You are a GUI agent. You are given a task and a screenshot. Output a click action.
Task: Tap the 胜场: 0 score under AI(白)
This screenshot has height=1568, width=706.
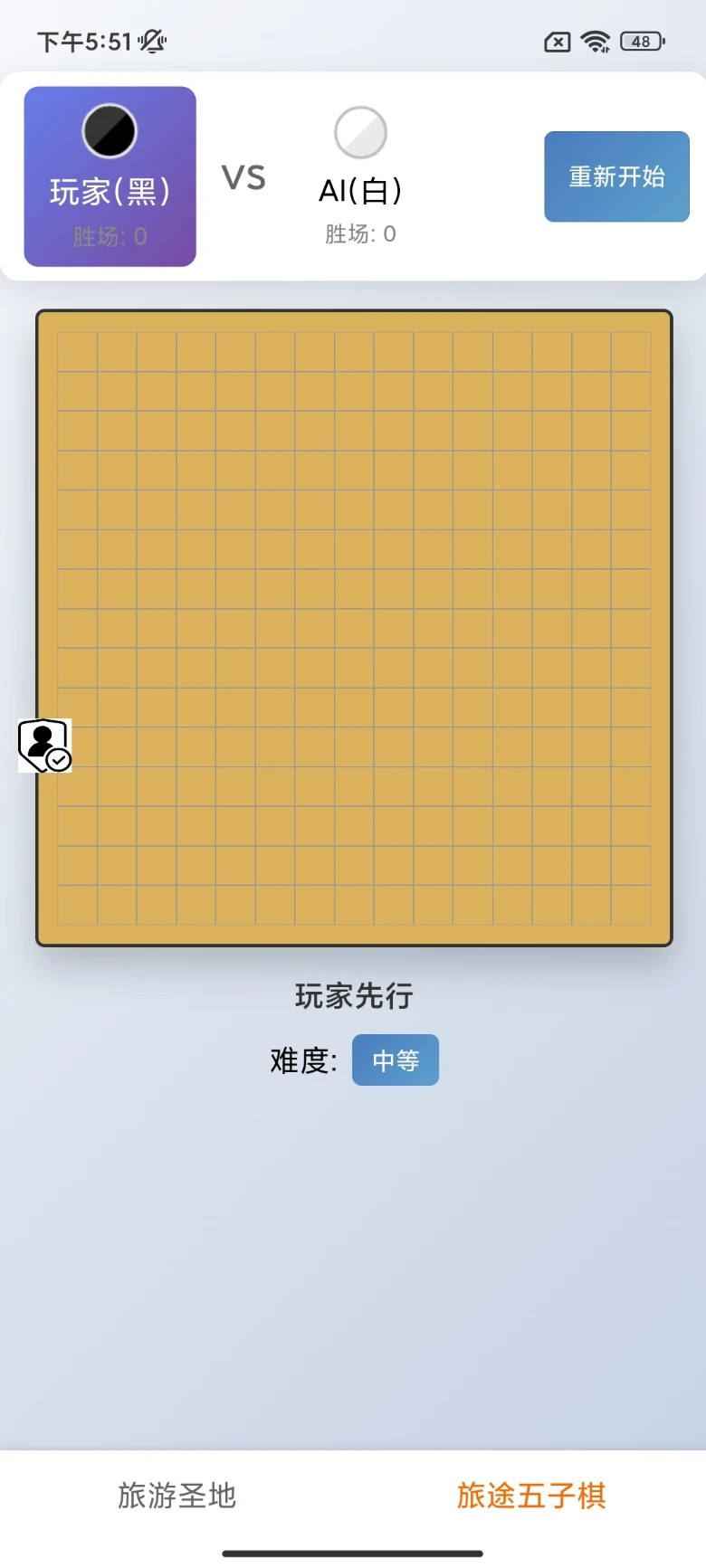pos(360,233)
